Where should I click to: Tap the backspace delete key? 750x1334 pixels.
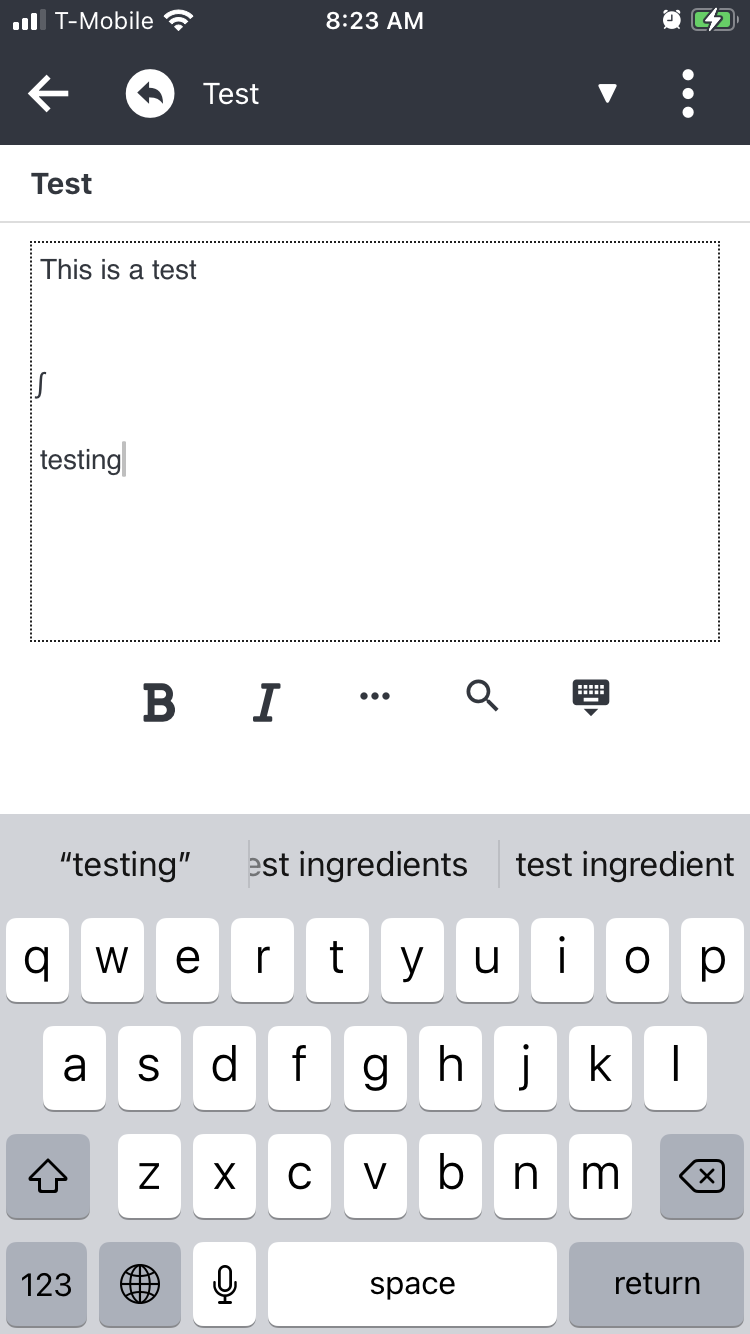pyautogui.click(x=701, y=1177)
